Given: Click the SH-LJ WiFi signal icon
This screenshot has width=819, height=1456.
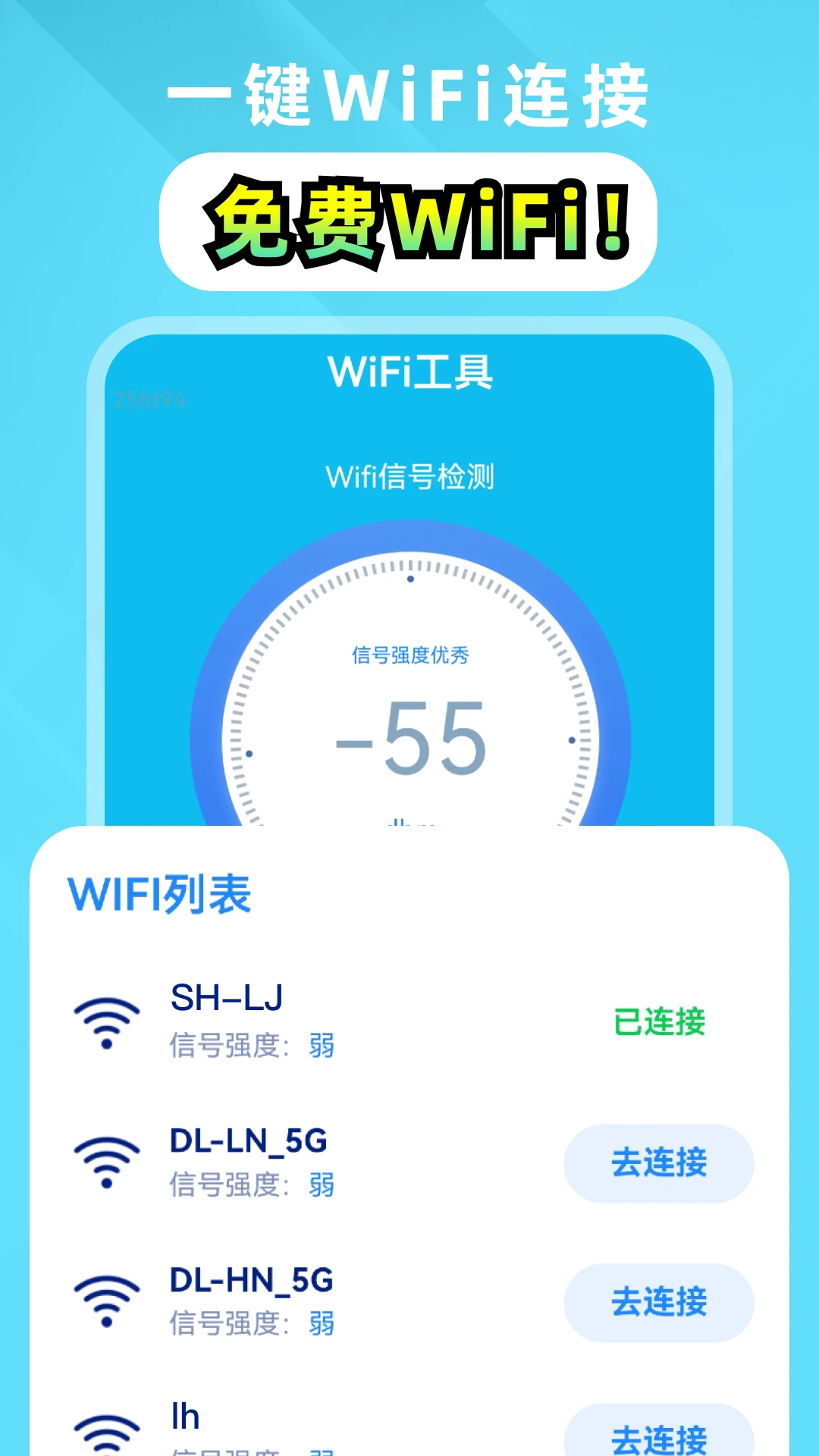Looking at the screenshot, I should pos(106,1020).
